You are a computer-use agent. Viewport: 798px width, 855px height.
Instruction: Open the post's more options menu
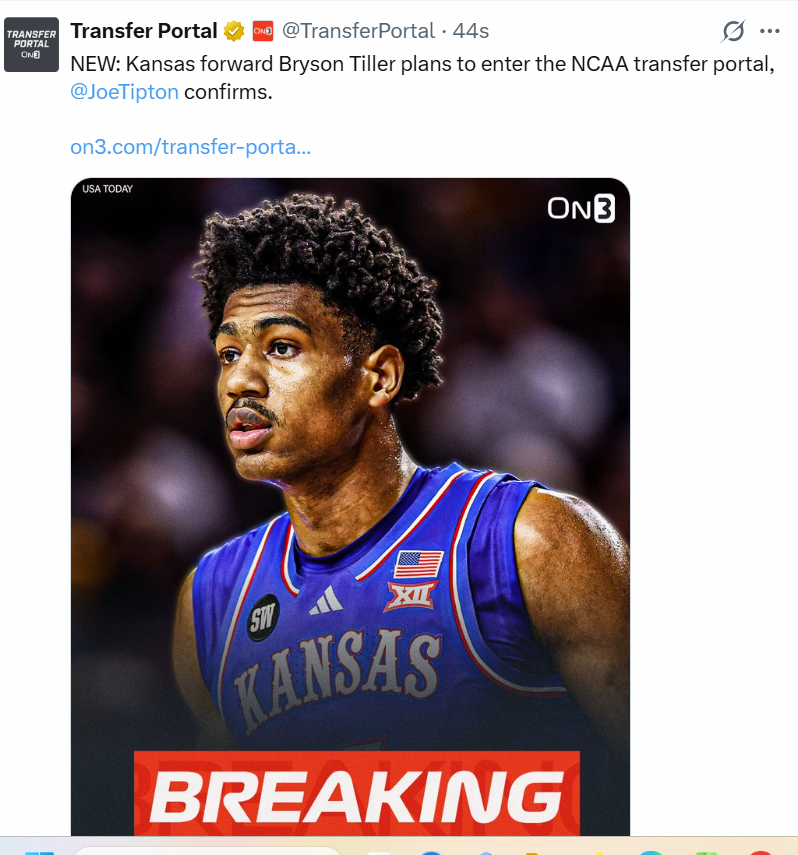(769, 32)
